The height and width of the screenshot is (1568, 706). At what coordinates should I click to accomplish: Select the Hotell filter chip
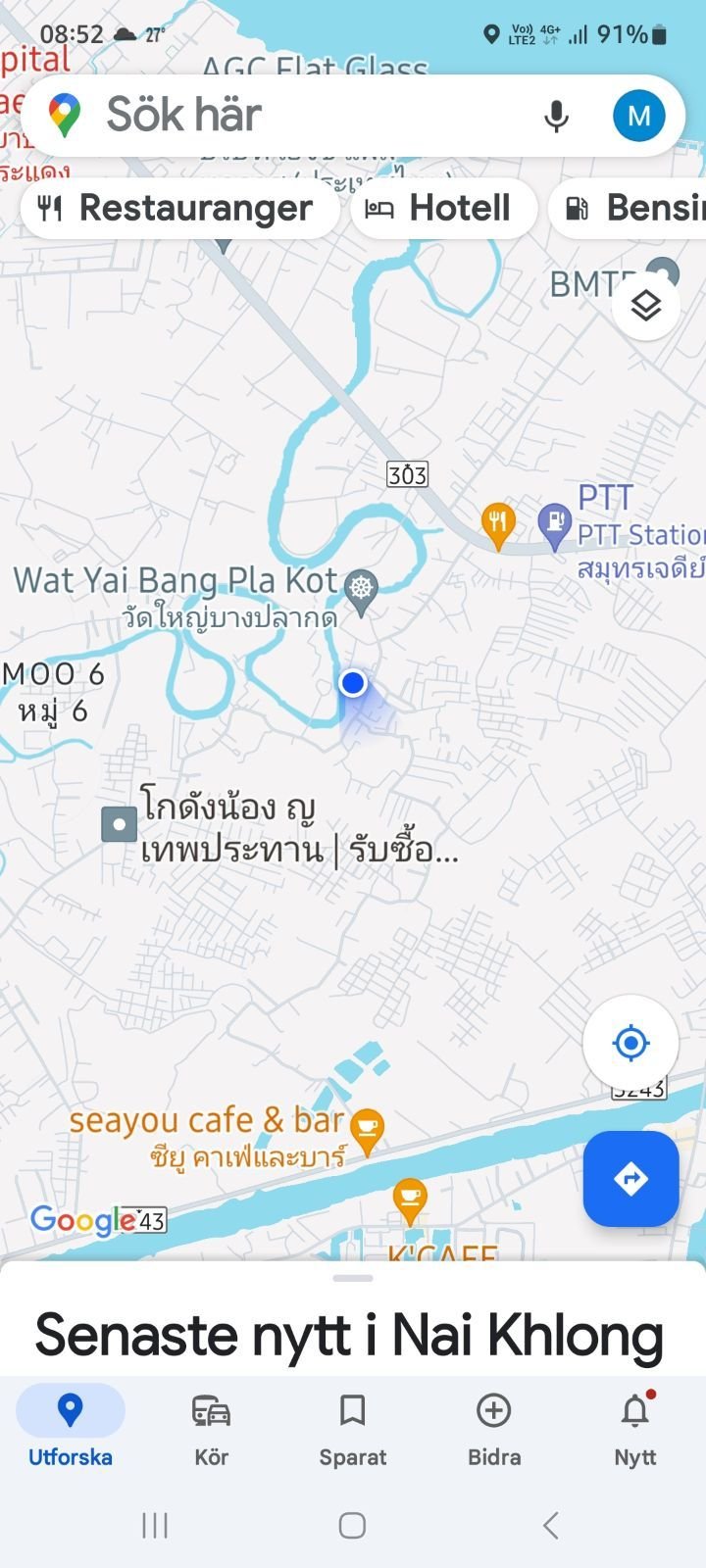click(443, 209)
